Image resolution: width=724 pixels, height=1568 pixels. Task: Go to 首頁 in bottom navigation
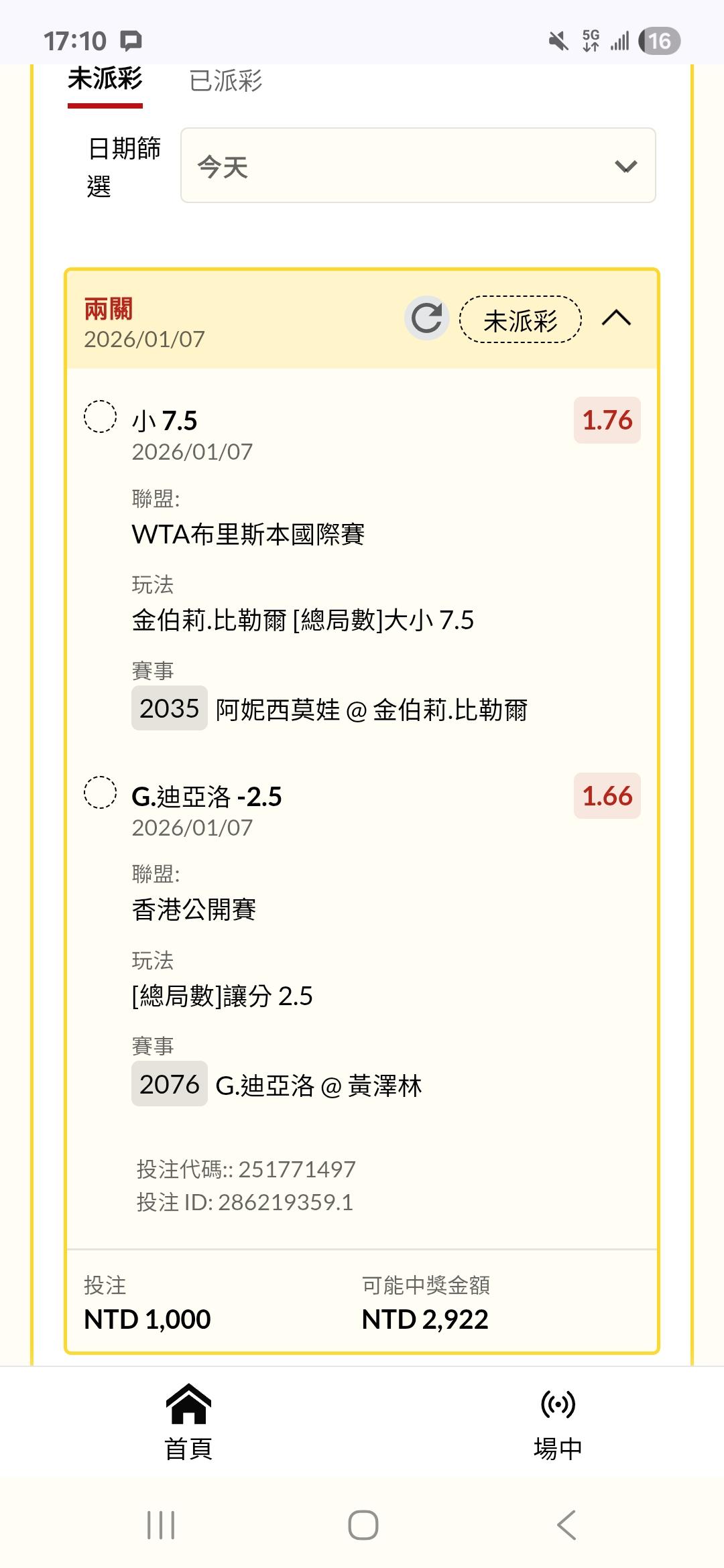[188, 1422]
